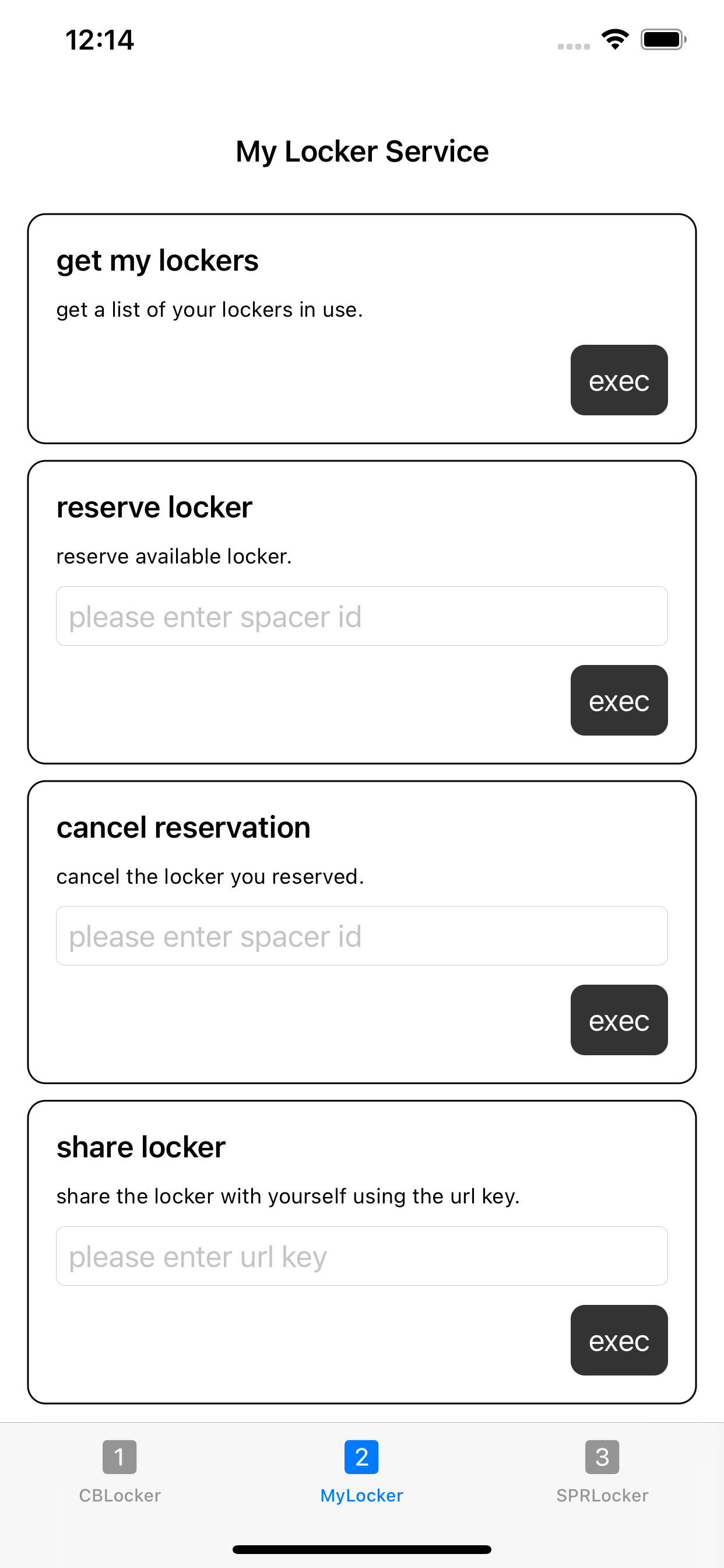
Task: Hit exec in the share locker card
Action: coord(618,1340)
